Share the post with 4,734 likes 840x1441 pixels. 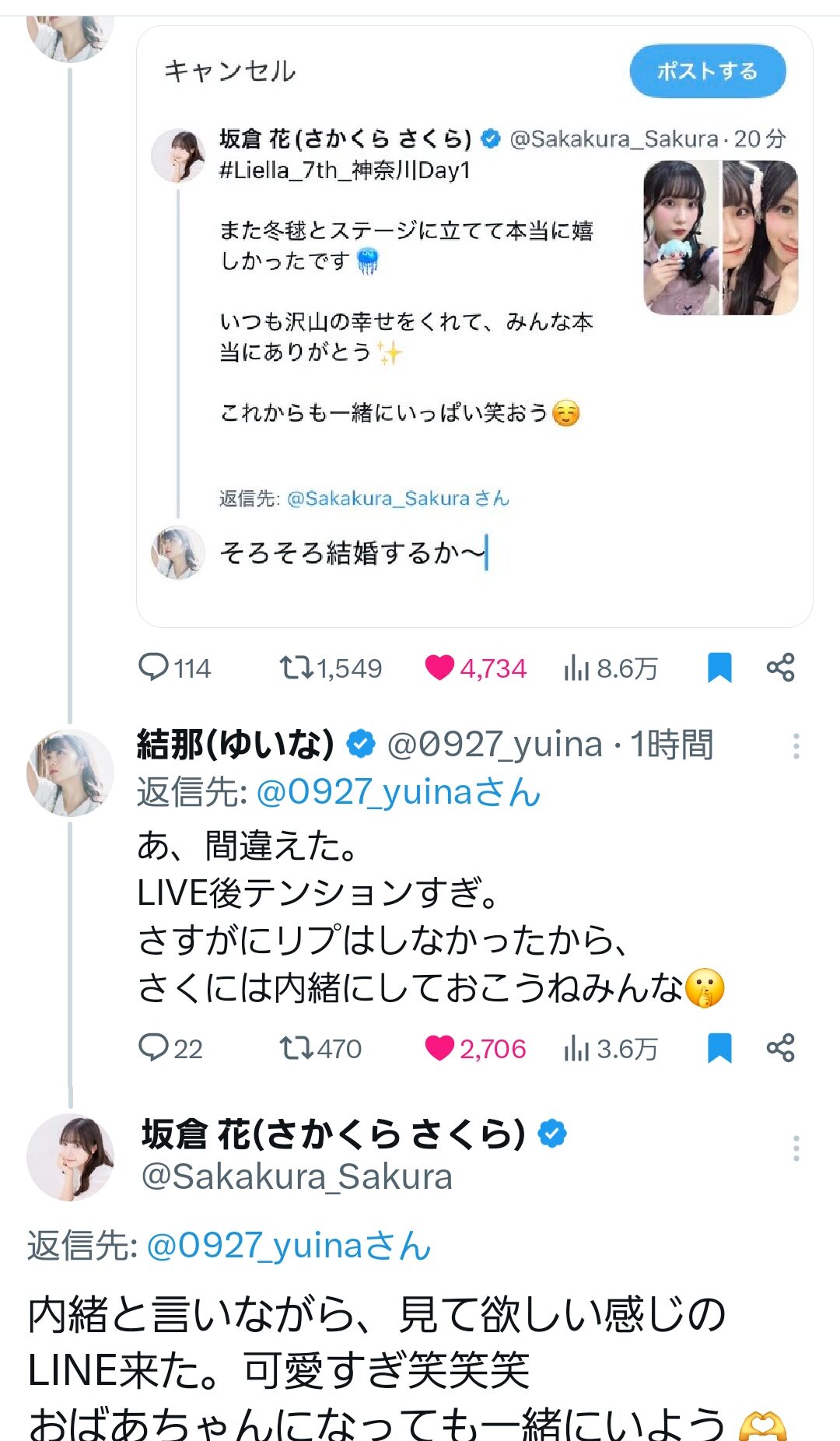pyautogui.click(x=780, y=668)
